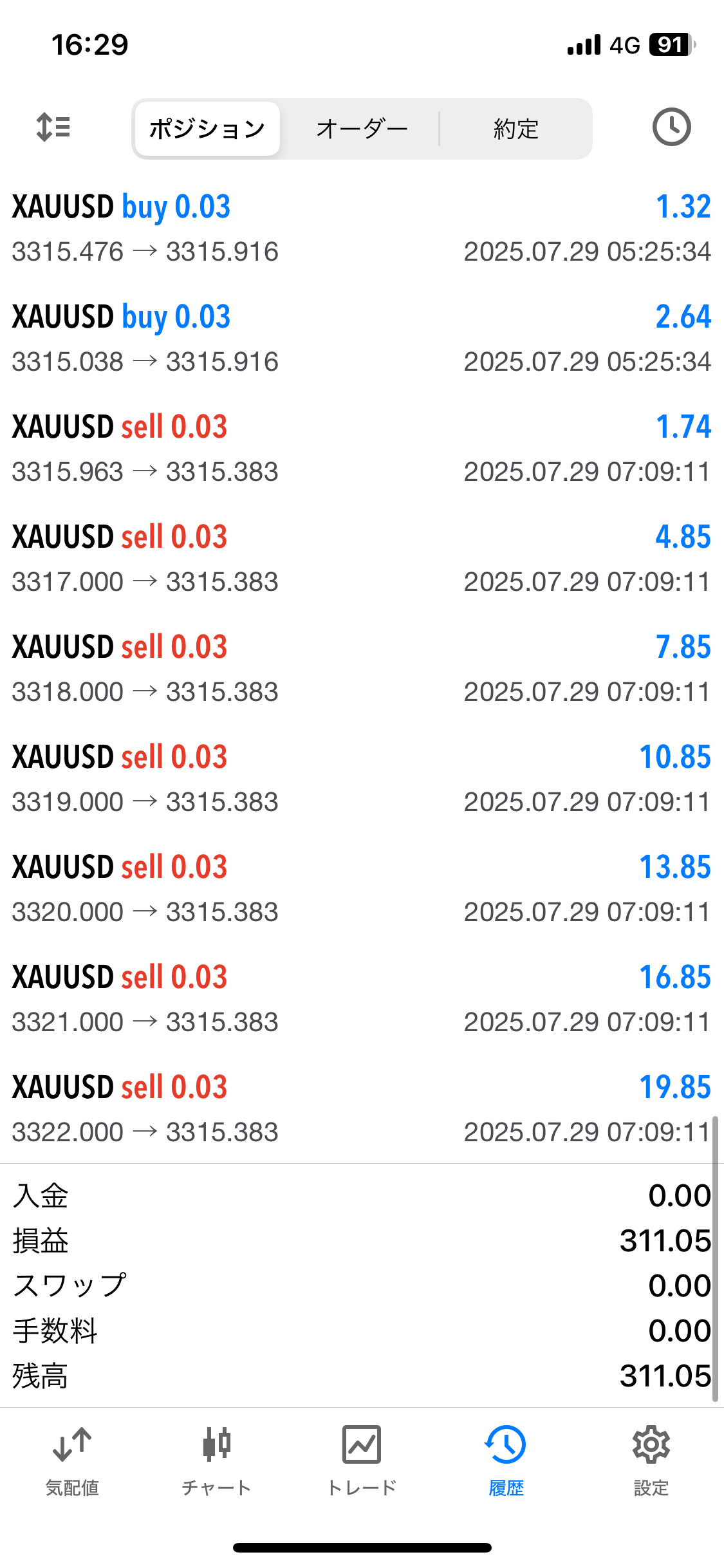
Task: Open the sort options icon
Action: pos(53,127)
